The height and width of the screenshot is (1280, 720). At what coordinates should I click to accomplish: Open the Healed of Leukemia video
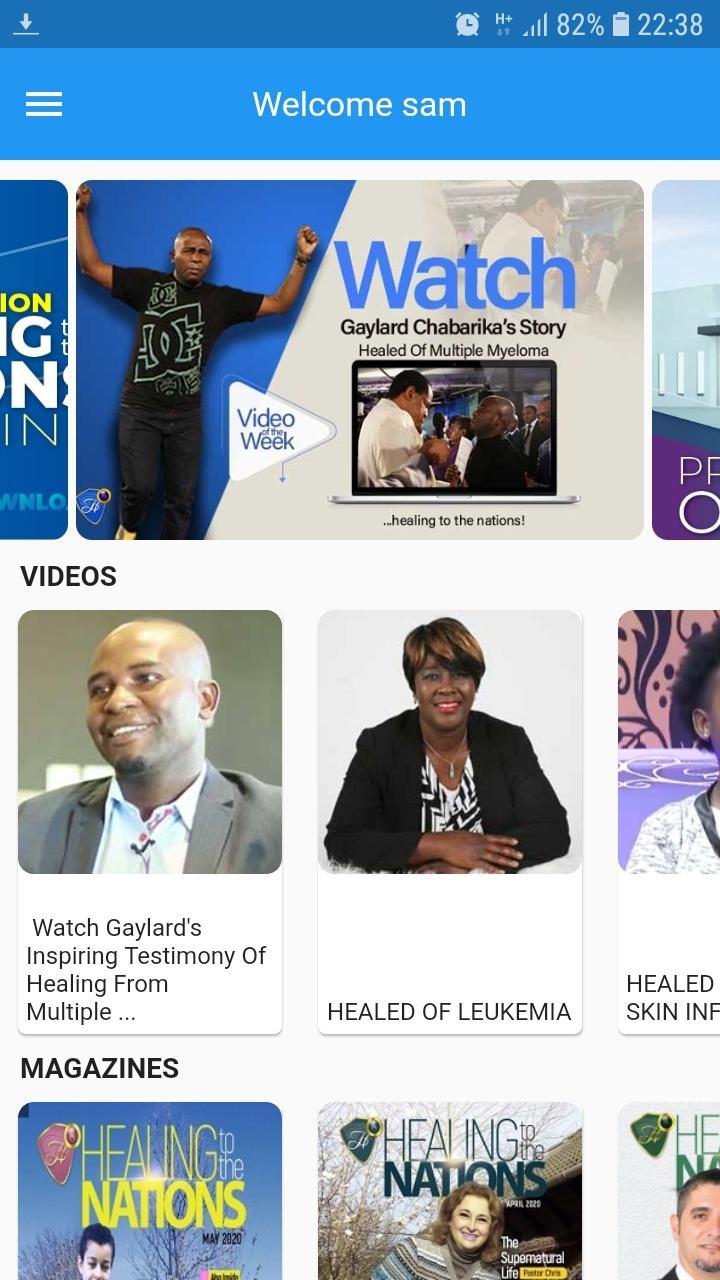(450, 820)
